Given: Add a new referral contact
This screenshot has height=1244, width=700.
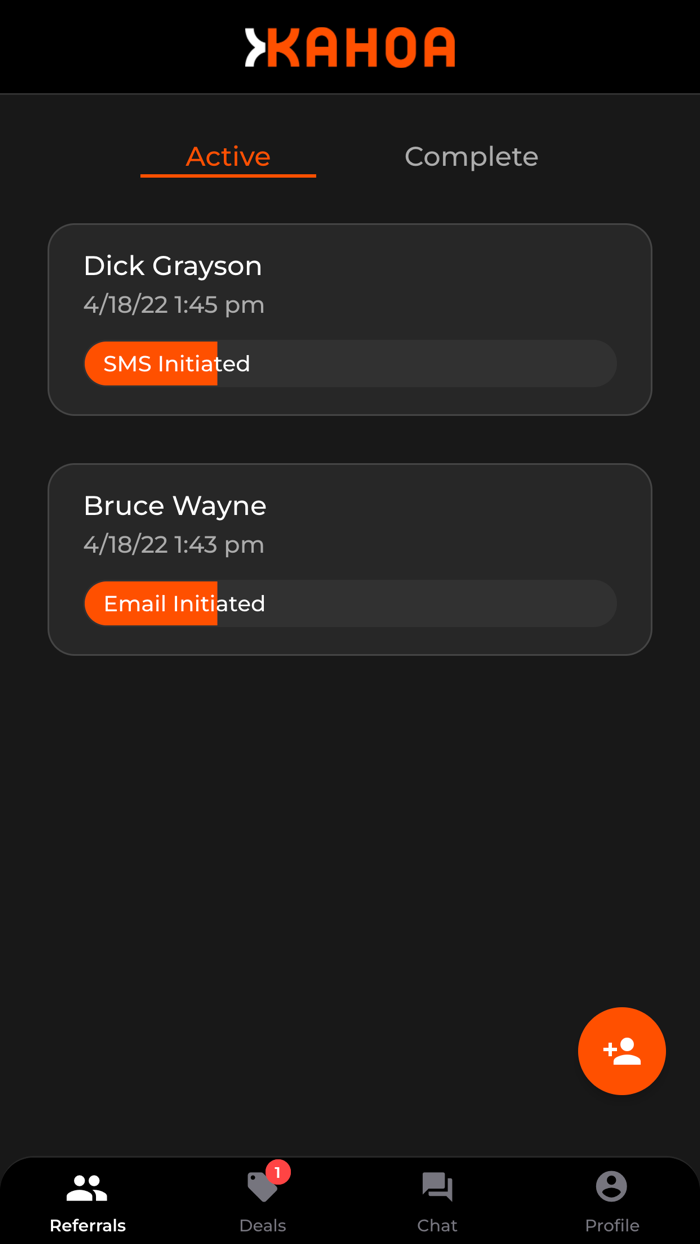Looking at the screenshot, I should click(x=621, y=1051).
